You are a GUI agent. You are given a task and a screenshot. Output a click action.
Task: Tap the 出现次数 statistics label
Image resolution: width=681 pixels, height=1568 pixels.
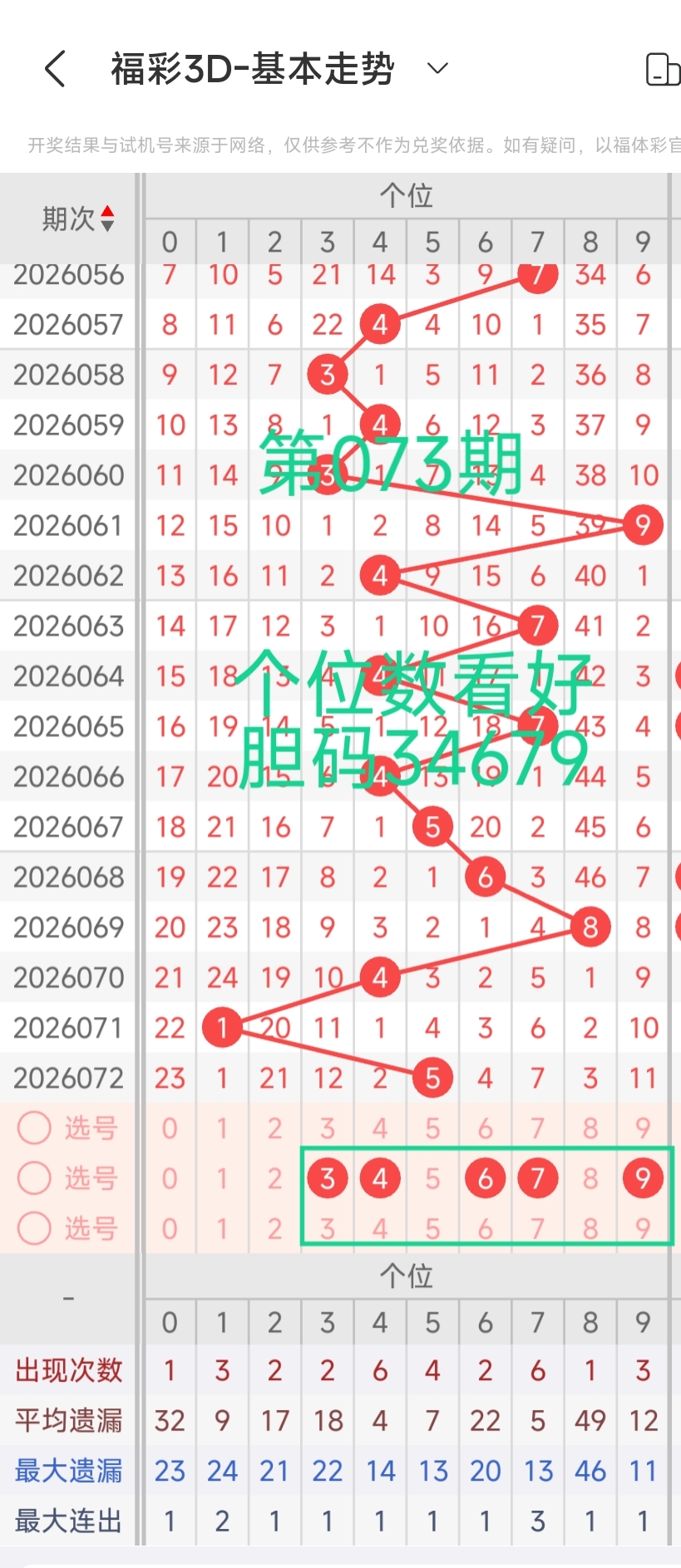coord(68,1371)
